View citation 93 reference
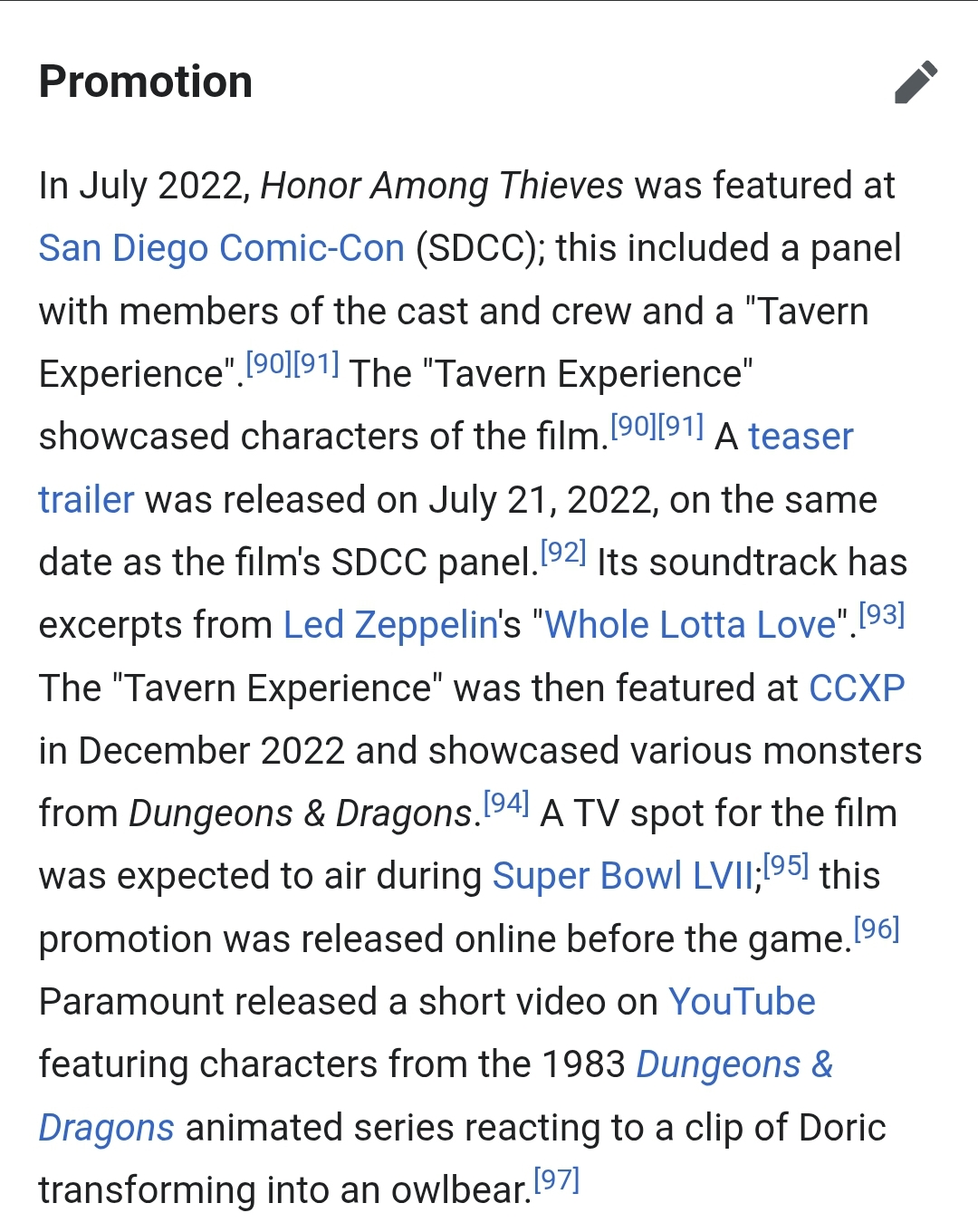This screenshot has height=1232, width=978. click(881, 615)
